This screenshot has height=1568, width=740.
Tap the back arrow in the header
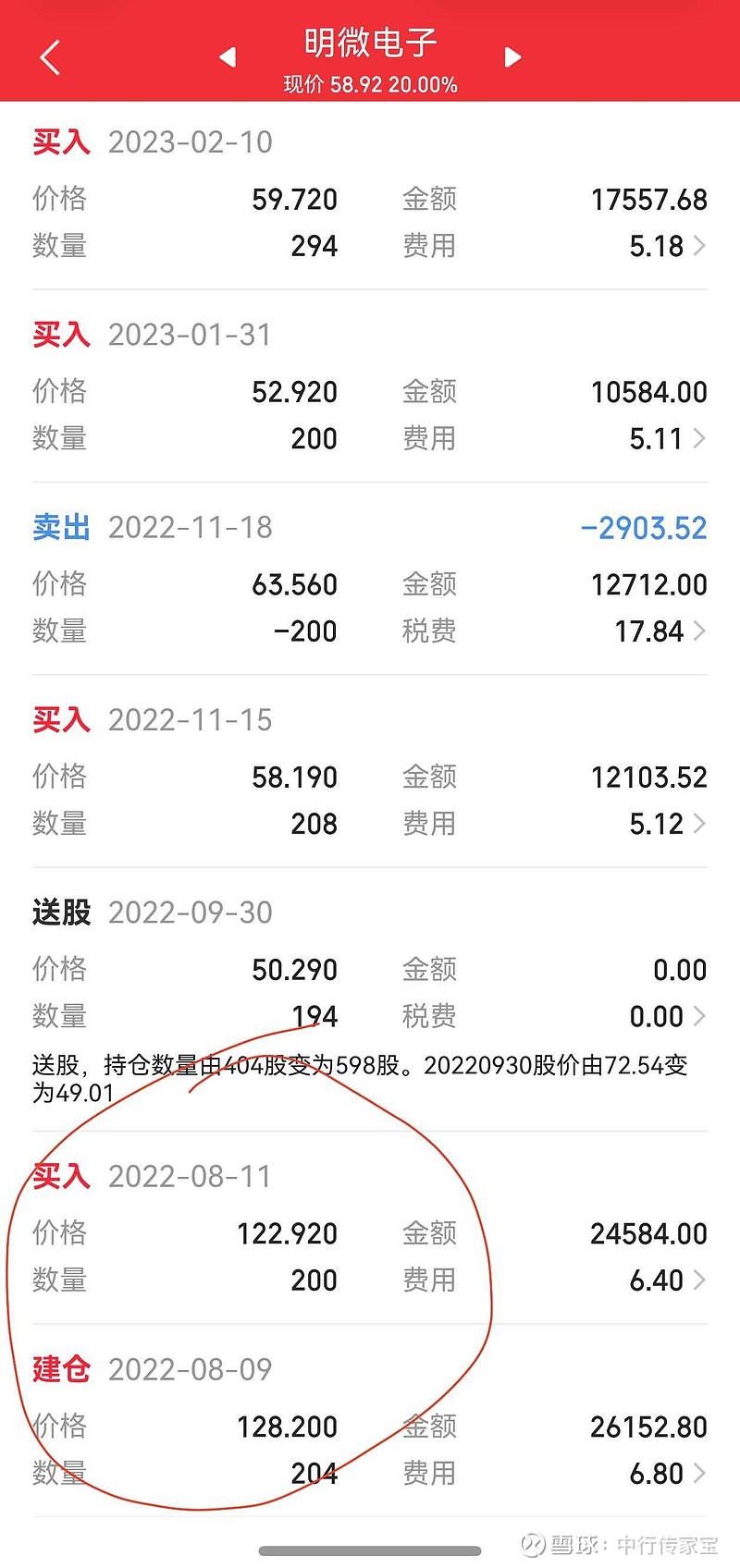coord(49,56)
